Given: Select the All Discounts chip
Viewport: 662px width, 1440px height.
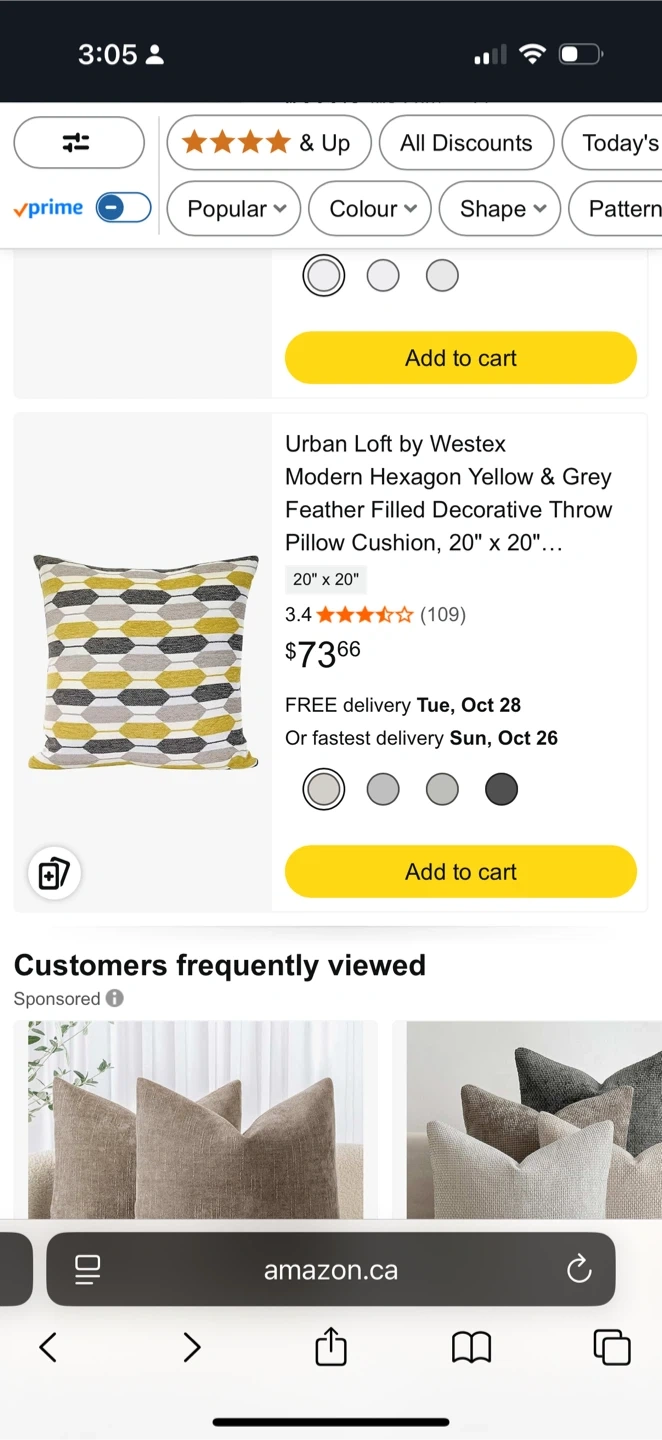Looking at the screenshot, I should (x=466, y=143).
